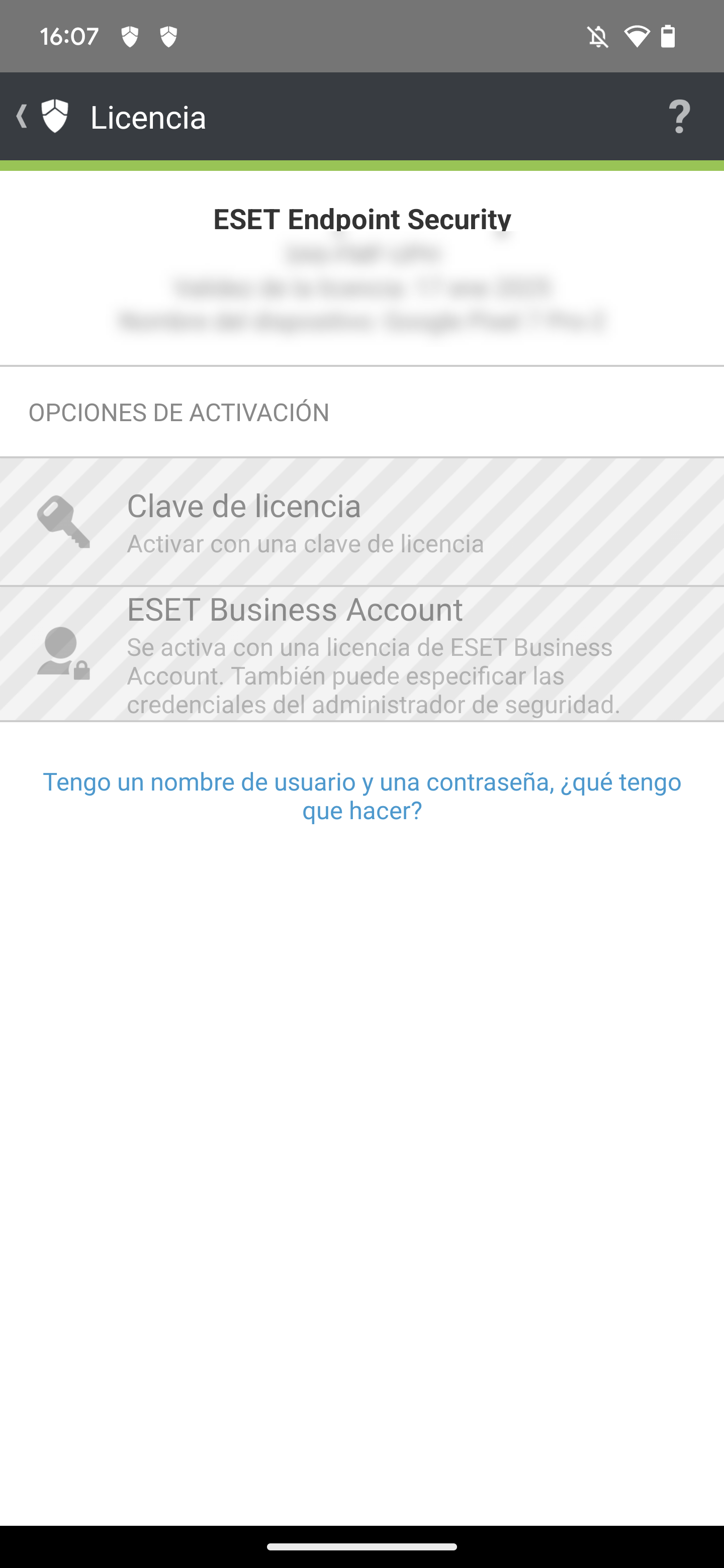Open the help question mark
The width and height of the screenshot is (724, 1568).
(678, 116)
